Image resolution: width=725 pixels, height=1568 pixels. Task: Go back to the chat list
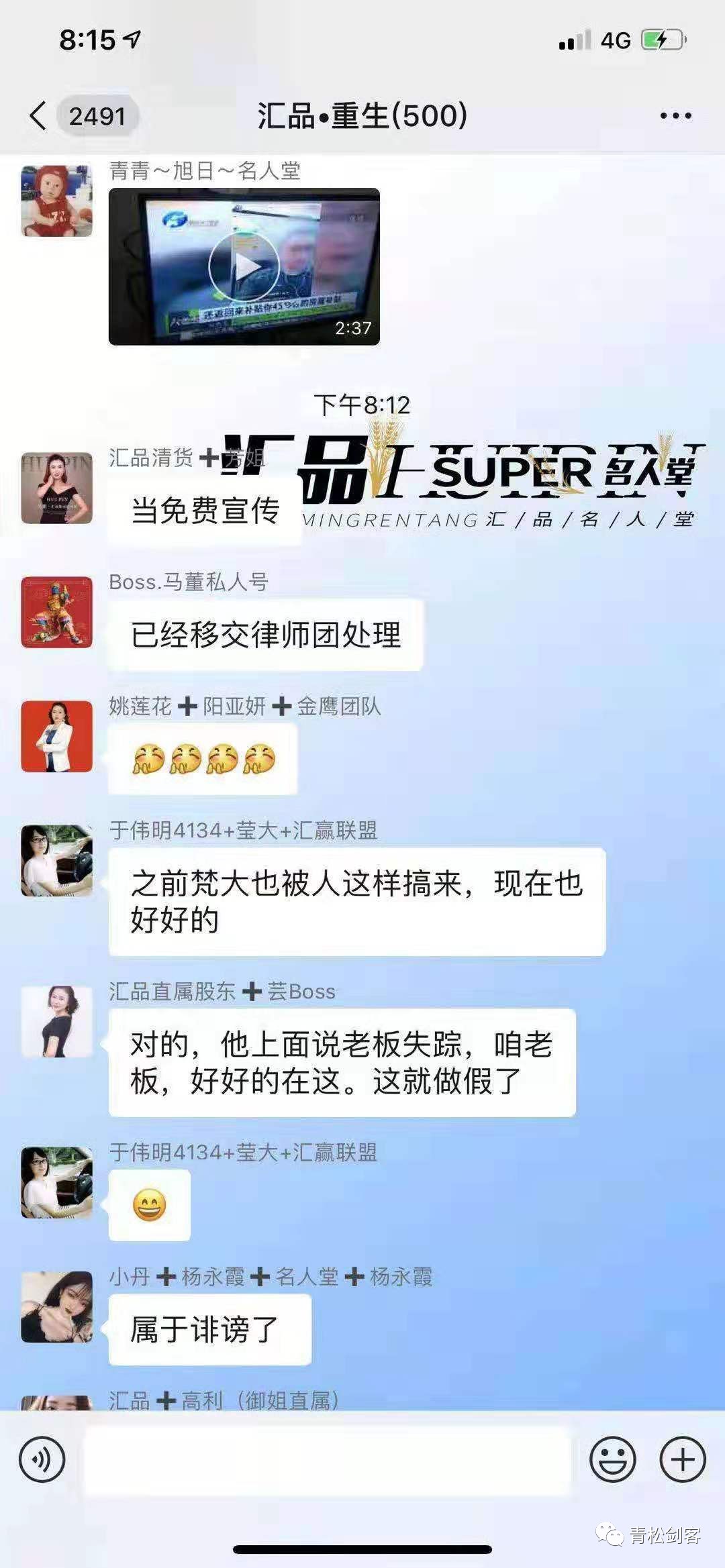pos(39,115)
